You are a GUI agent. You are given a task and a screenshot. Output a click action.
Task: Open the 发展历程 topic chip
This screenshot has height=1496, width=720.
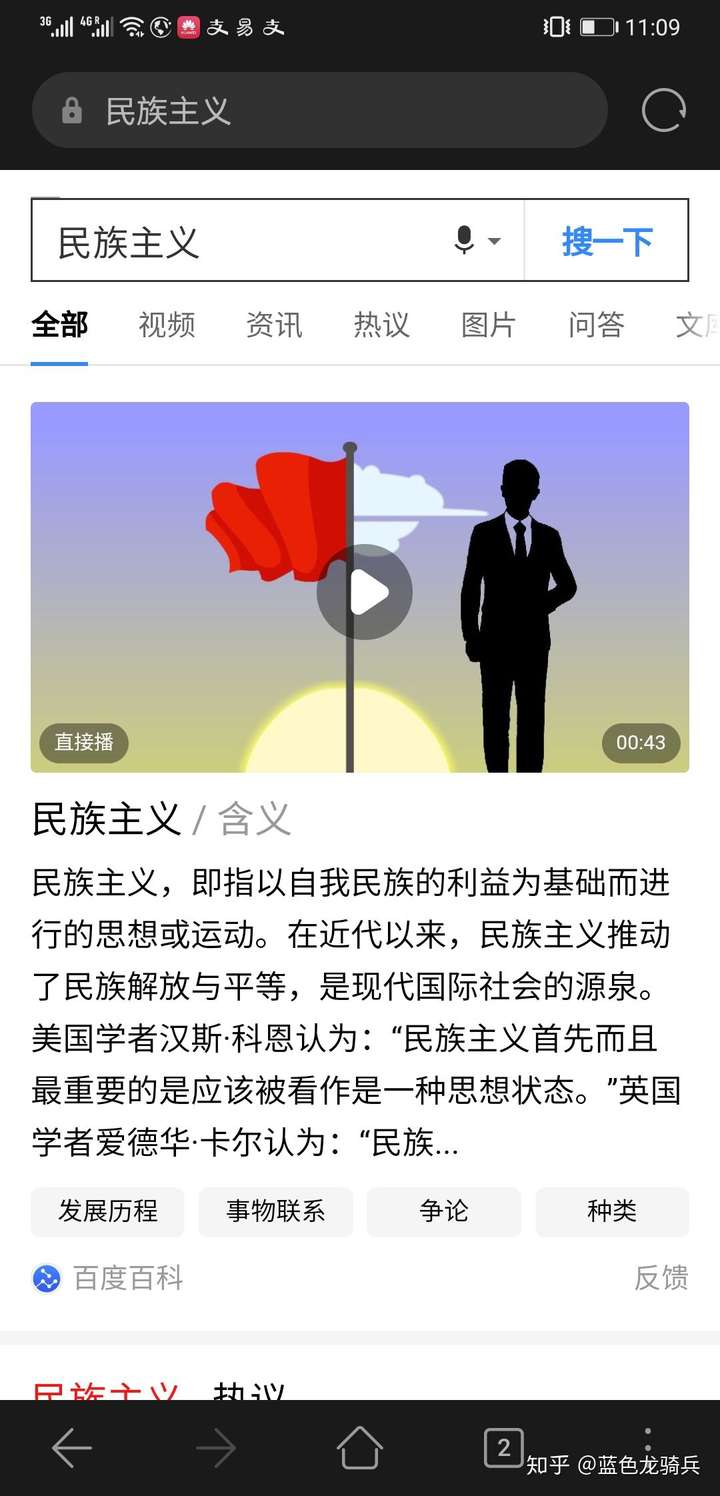click(x=107, y=1212)
